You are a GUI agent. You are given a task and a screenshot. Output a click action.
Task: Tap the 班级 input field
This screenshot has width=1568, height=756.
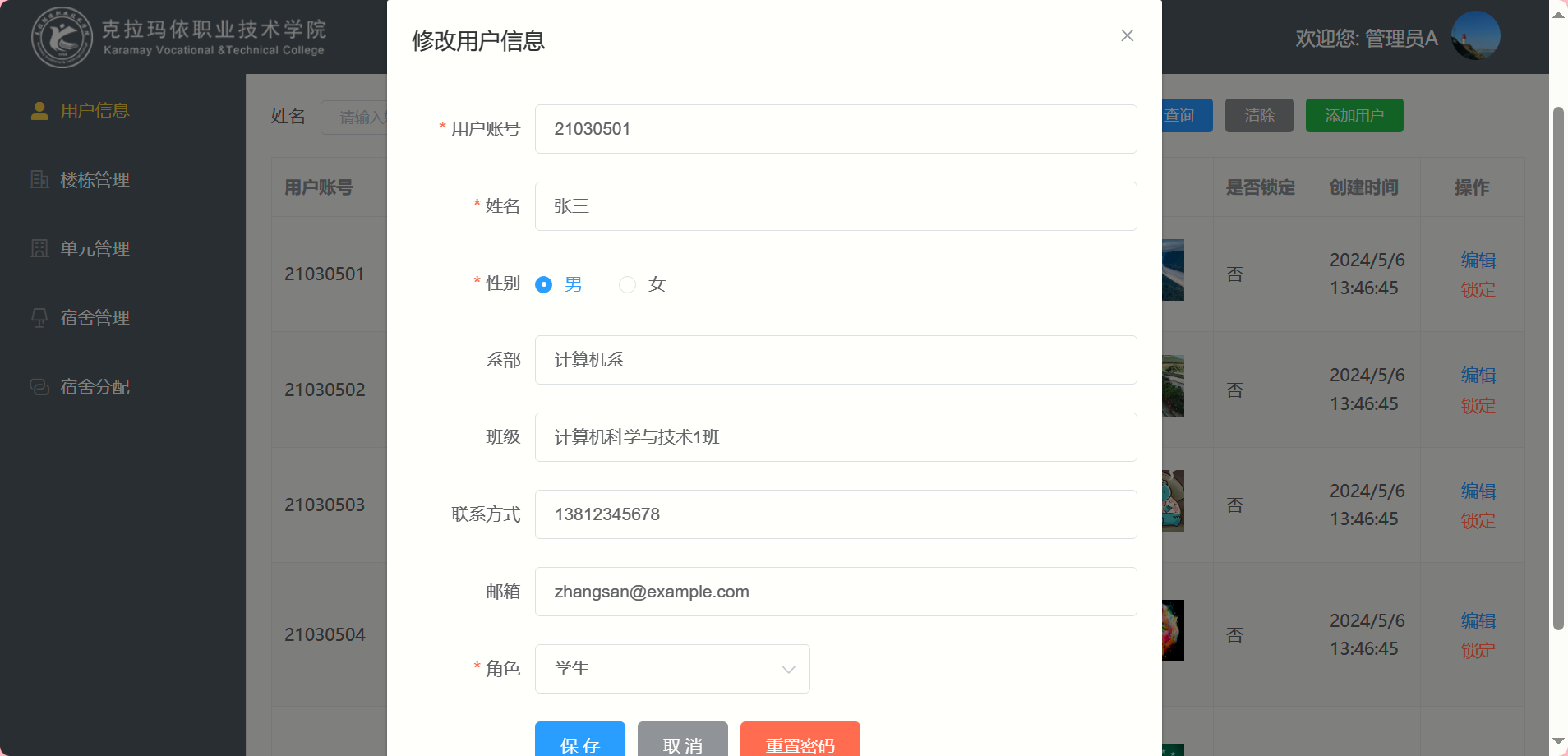pos(835,437)
